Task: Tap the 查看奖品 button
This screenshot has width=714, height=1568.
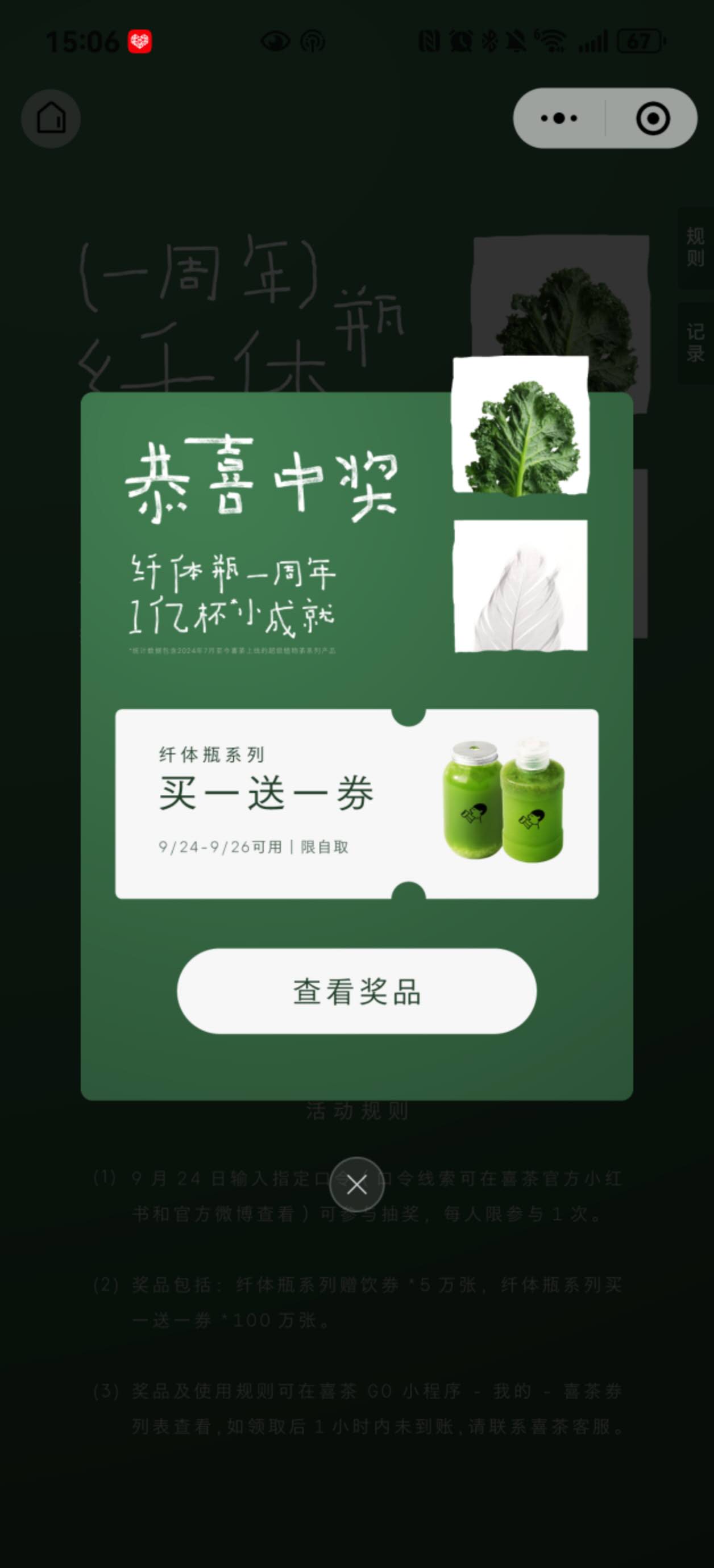Action: click(356, 991)
